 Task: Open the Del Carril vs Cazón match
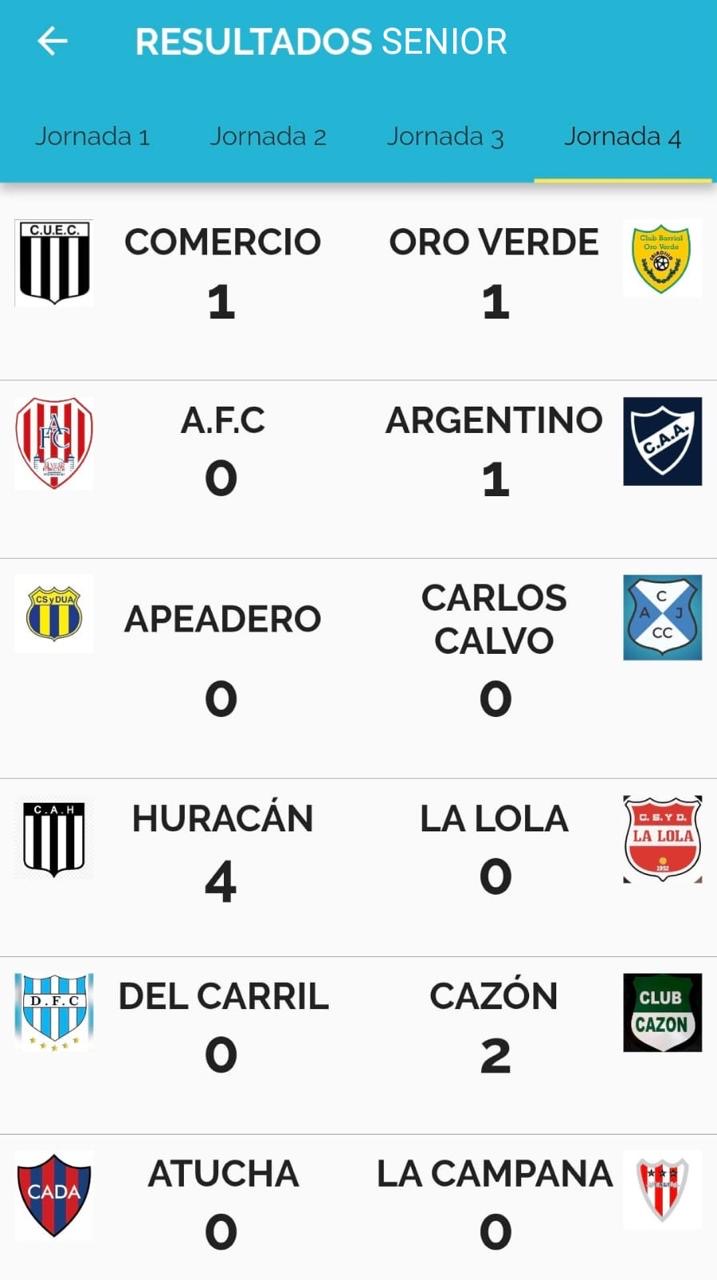click(358, 1045)
